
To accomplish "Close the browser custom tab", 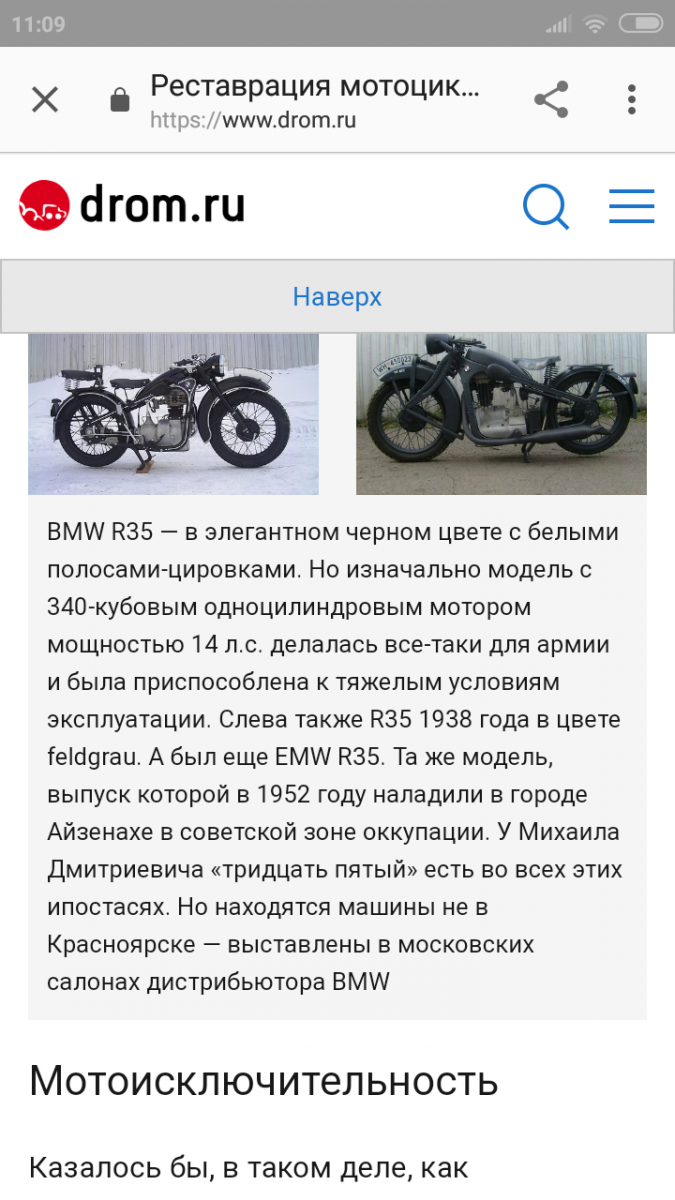I will [45, 100].
